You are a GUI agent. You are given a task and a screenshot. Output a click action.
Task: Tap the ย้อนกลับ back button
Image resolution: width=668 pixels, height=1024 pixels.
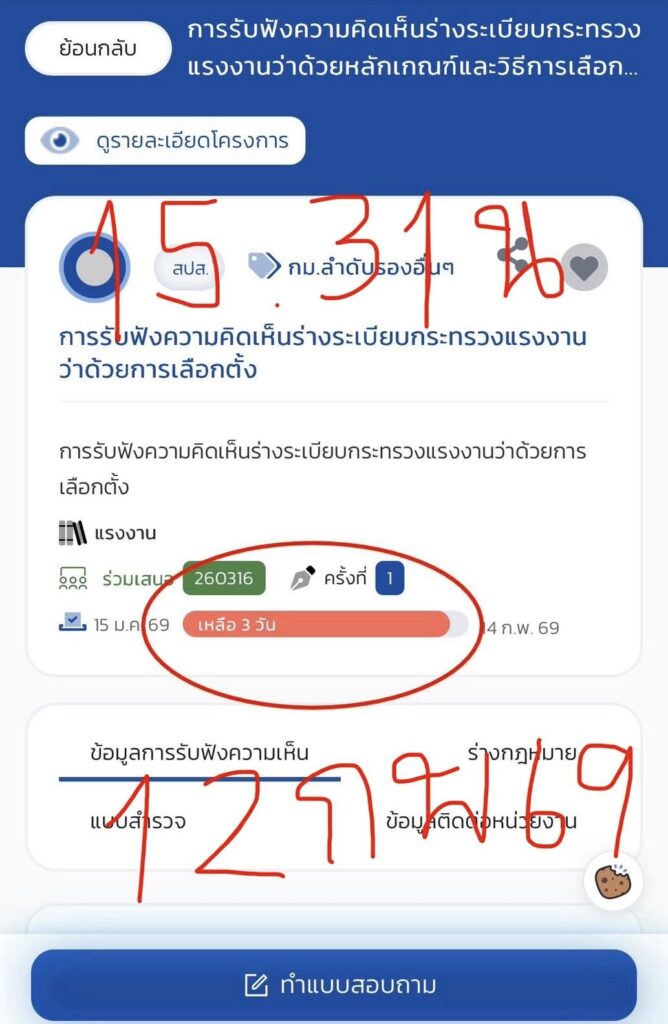[x=97, y=47]
